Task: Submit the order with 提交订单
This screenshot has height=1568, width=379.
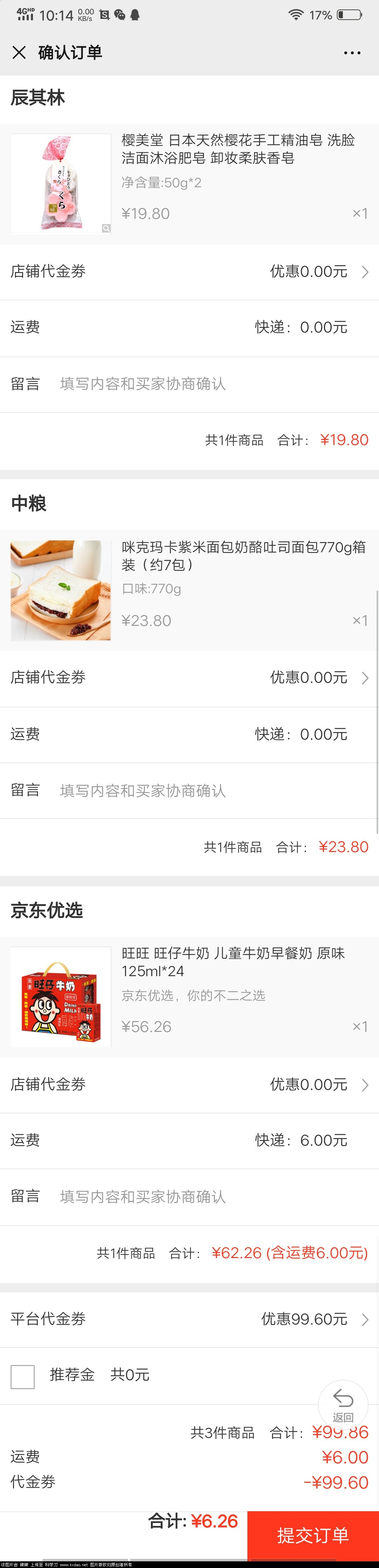Action: 313,1535
